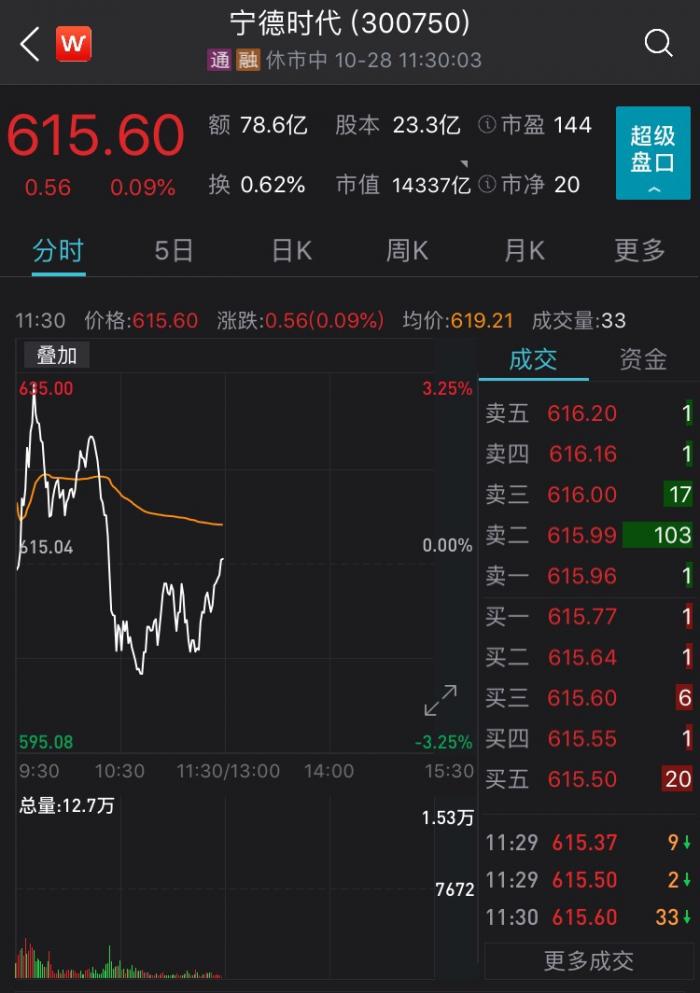Image resolution: width=700 pixels, height=993 pixels.
Task: Show the 月K chart tab
Action: tap(524, 250)
